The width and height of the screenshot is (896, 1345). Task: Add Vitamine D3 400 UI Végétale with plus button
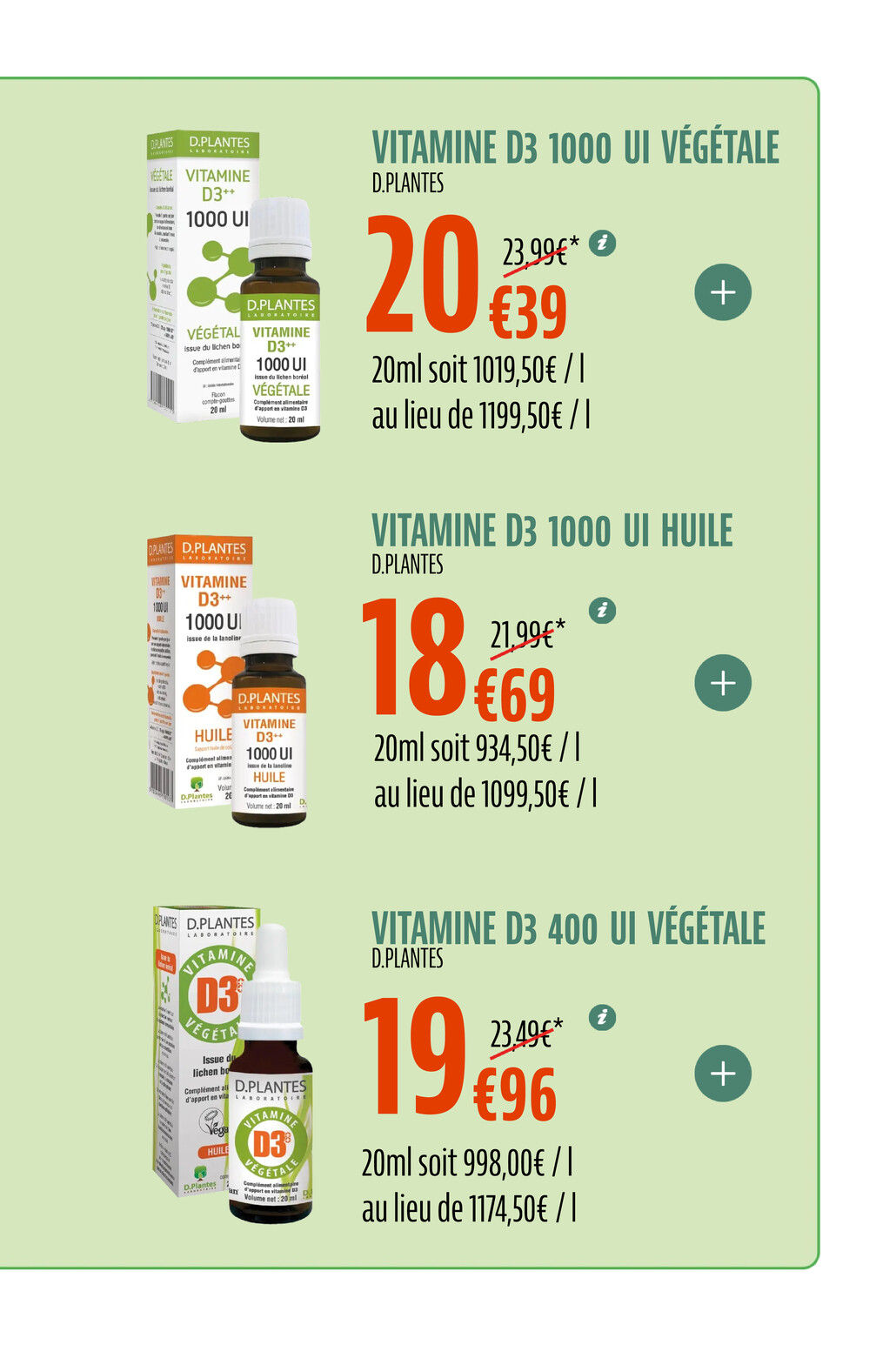coord(722,1074)
